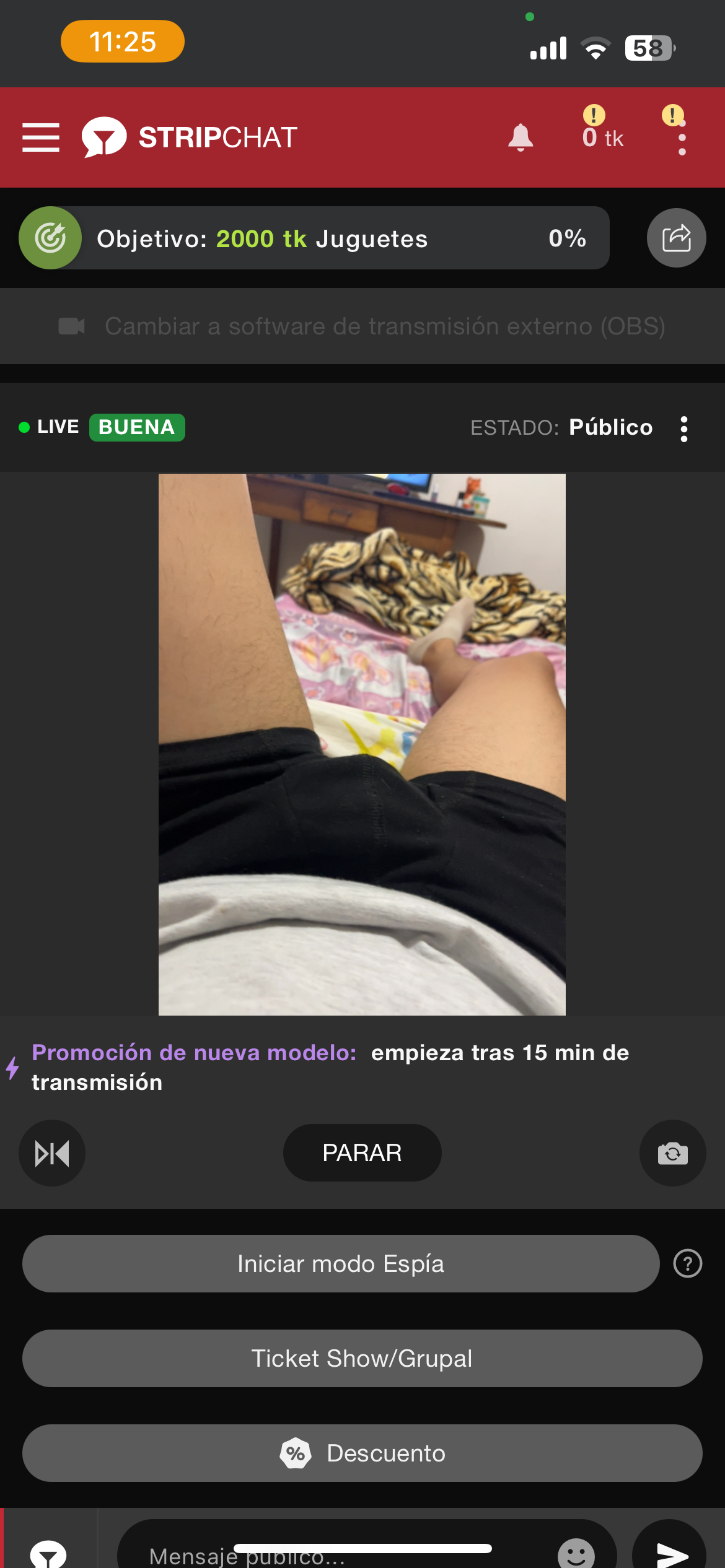The height and width of the screenshot is (1568, 725).
Task: Switch to external software (OBS)
Action: coord(362,326)
